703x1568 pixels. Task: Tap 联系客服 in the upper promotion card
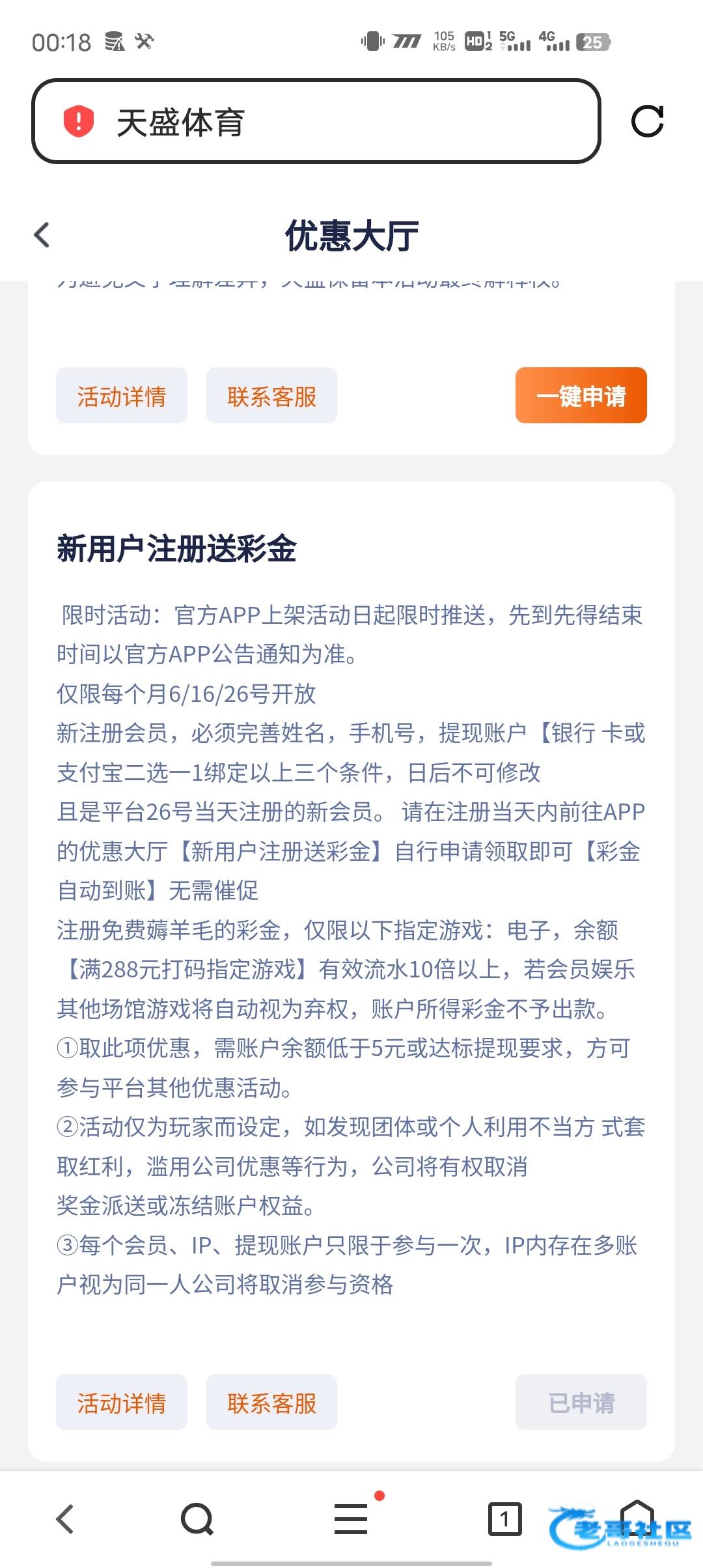tap(271, 395)
